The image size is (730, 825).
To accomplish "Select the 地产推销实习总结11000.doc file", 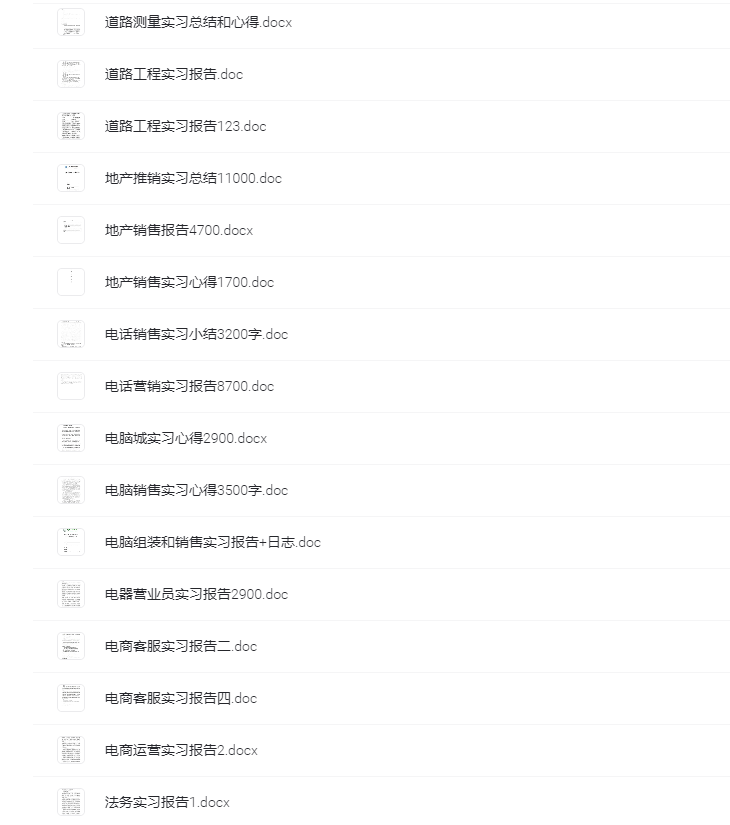I will tap(192, 178).
